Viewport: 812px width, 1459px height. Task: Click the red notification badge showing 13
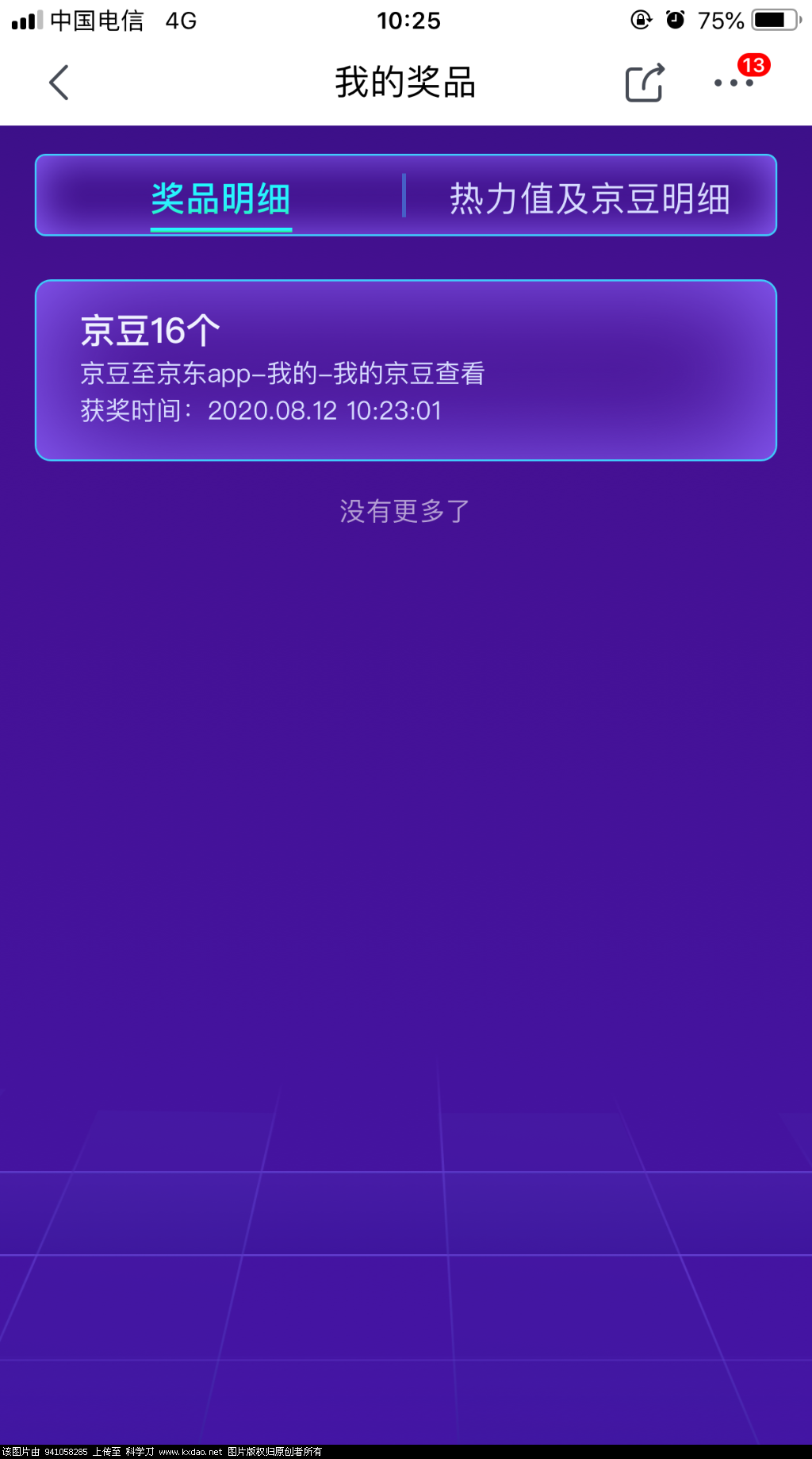click(753, 67)
